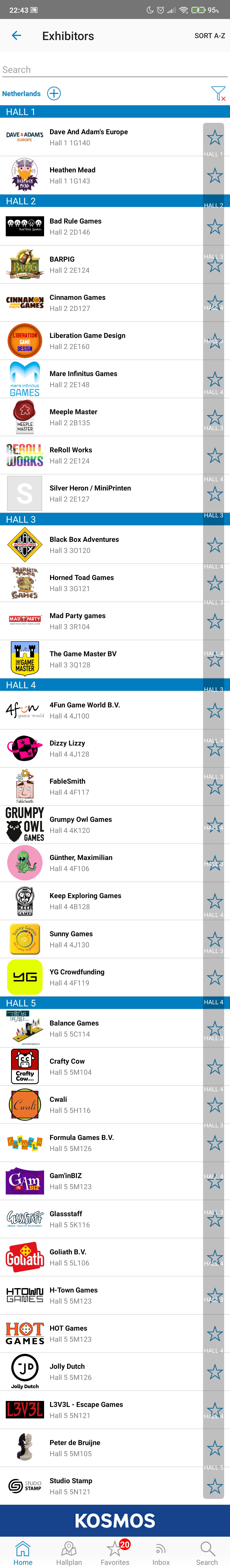Go back from Exhibitors

click(x=16, y=36)
